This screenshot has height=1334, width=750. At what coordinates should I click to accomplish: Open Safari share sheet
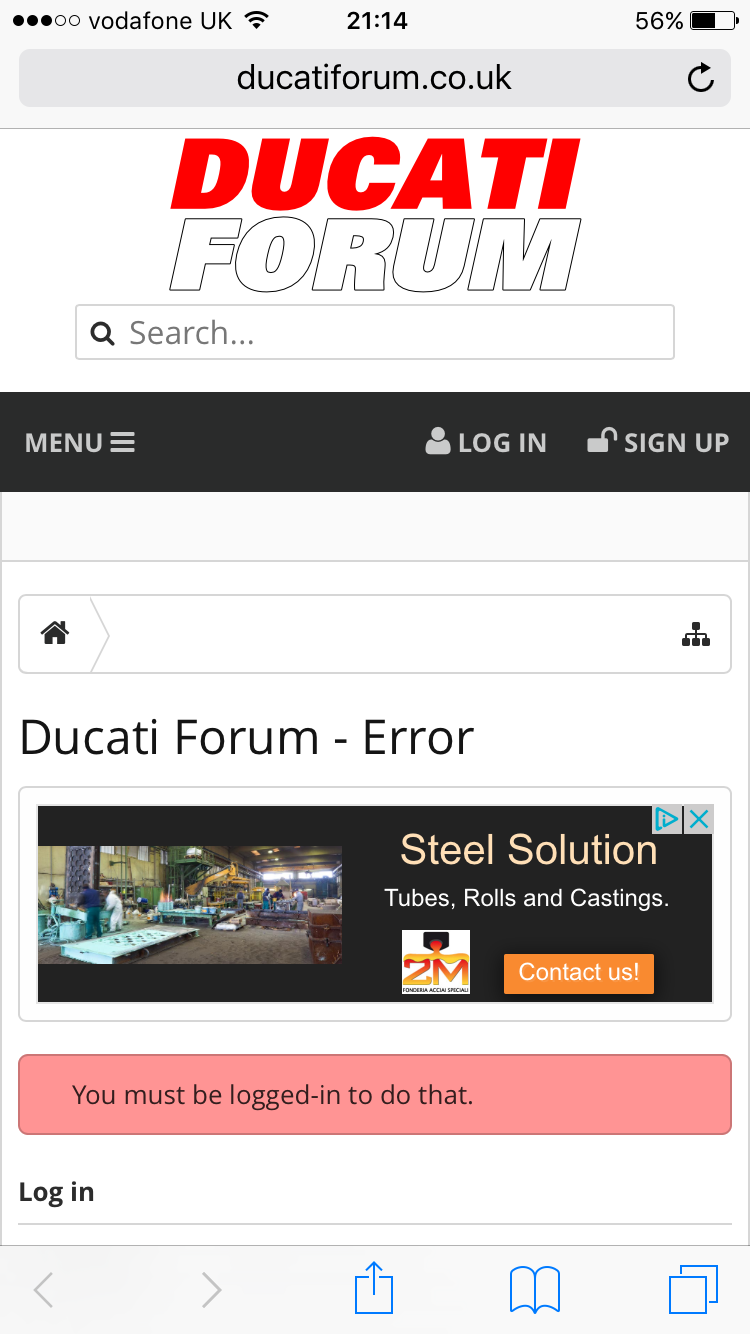(x=374, y=1288)
